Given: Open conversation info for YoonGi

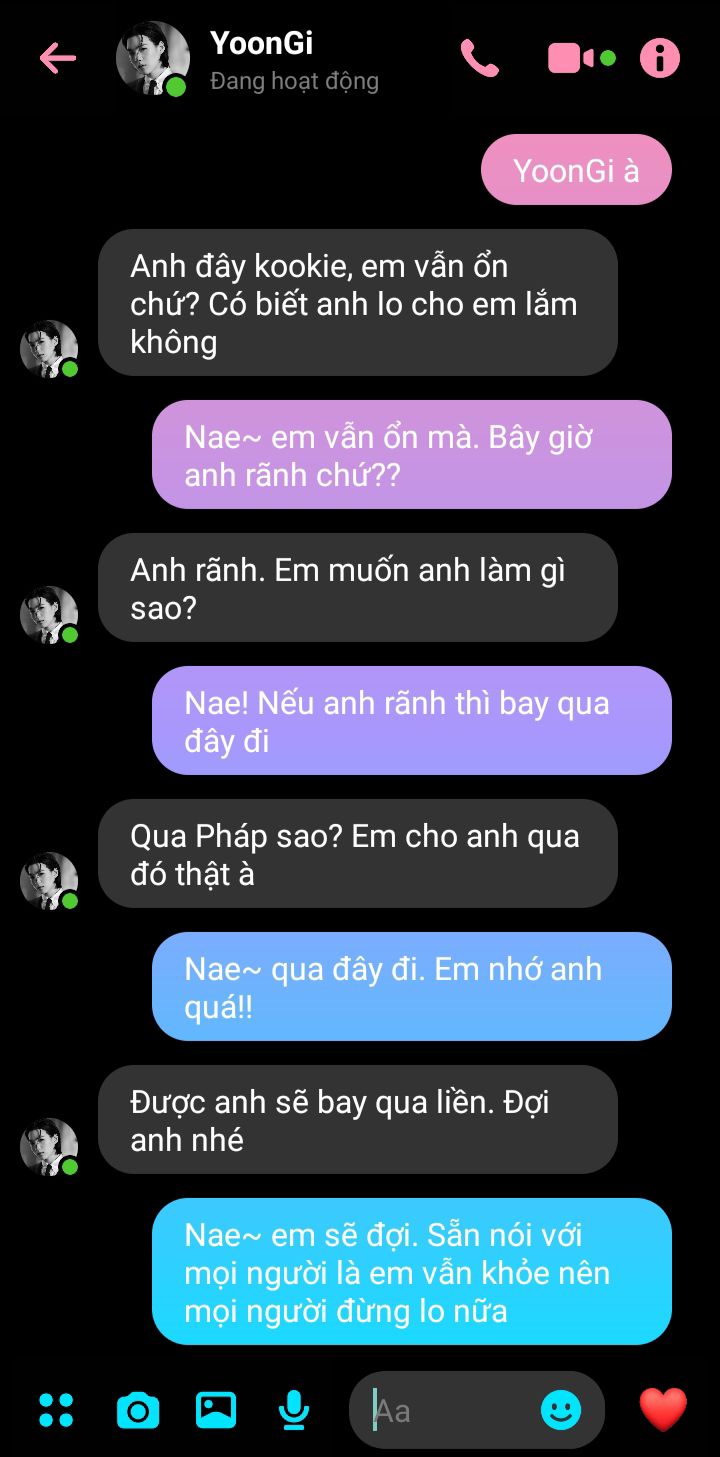Looking at the screenshot, I should 660,58.
